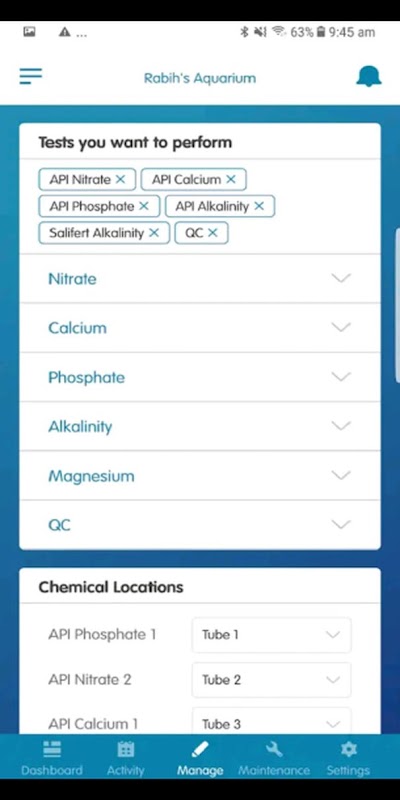Open the hamburger menu
The image size is (400, 800).
[x=31, y=77]
